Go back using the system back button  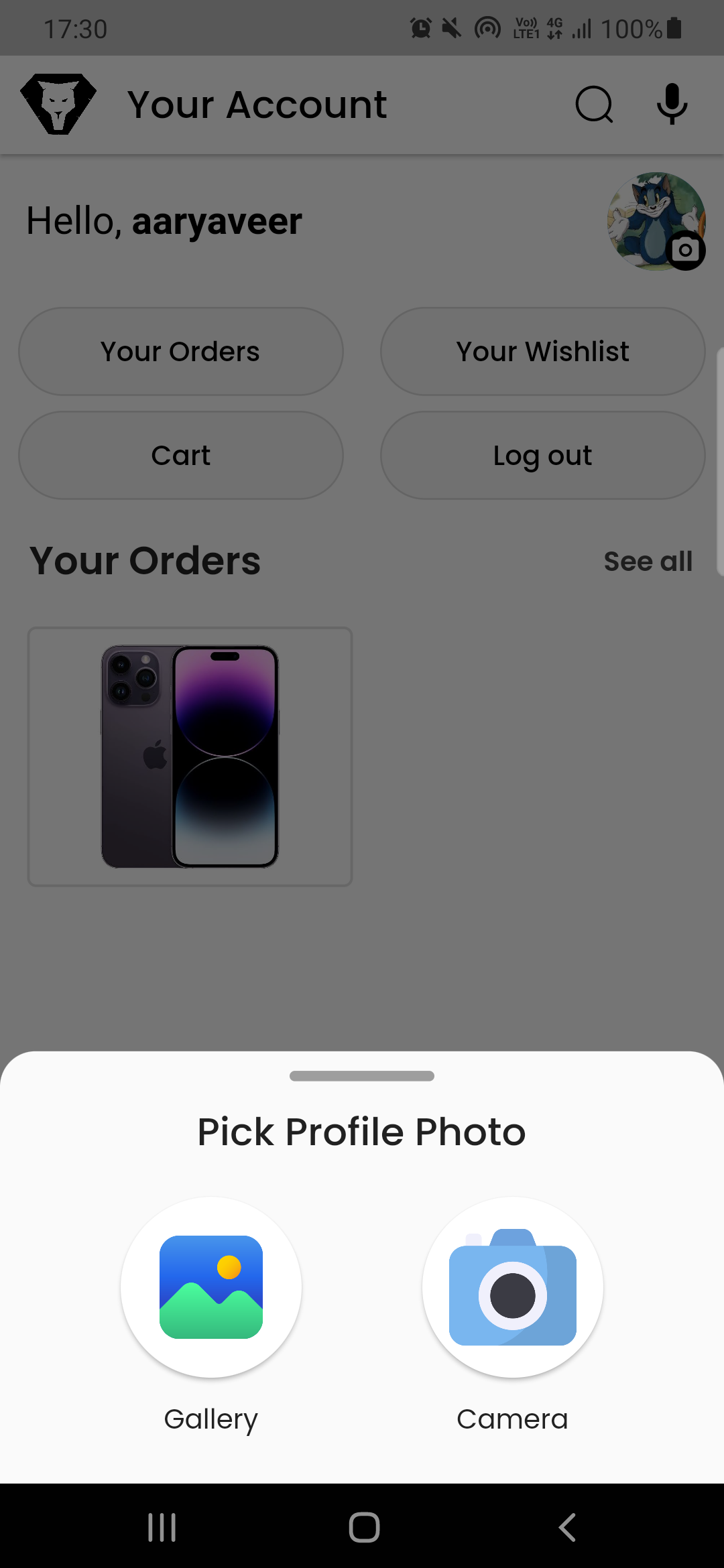tap(567, 1527)
